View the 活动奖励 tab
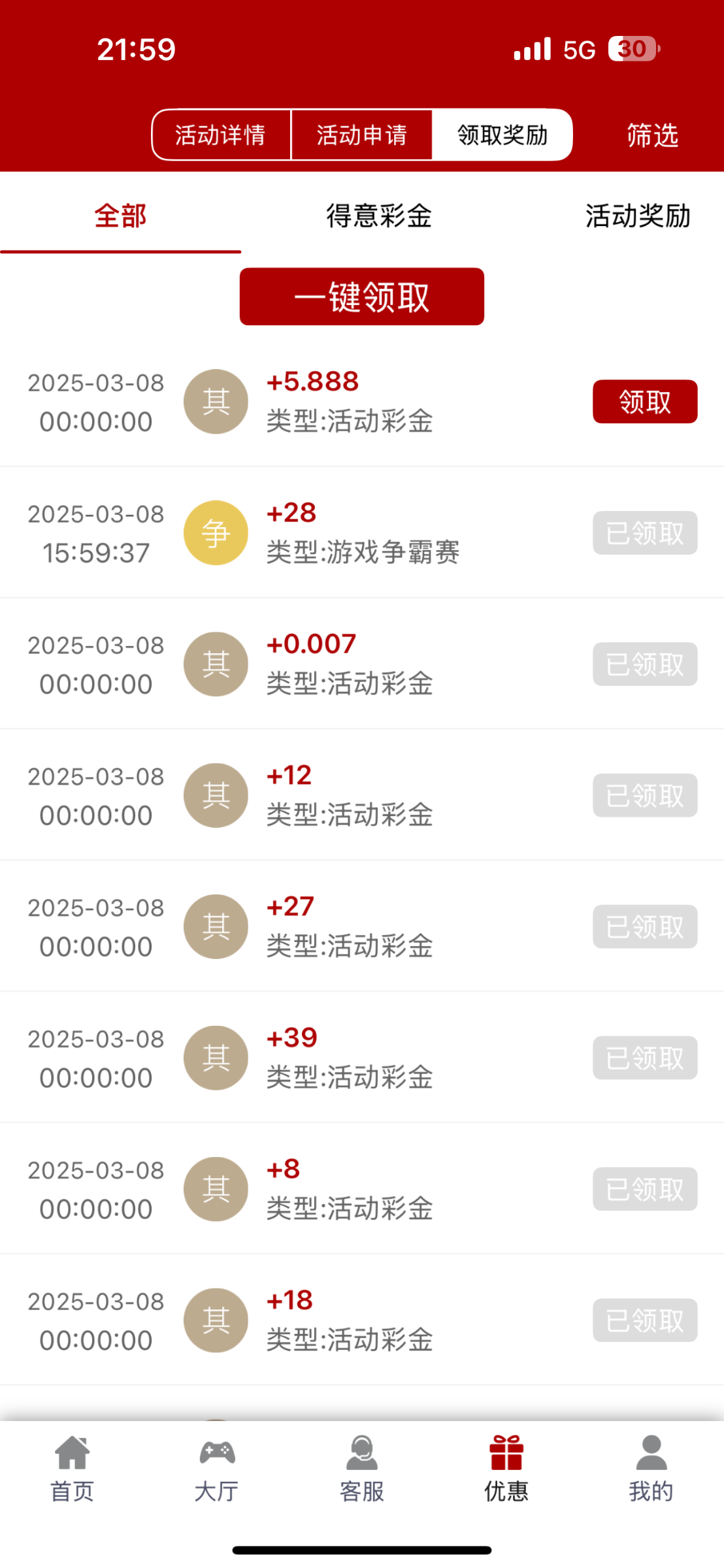The image size is (724, 1568). pyautogui.click(x=638, y=216)
